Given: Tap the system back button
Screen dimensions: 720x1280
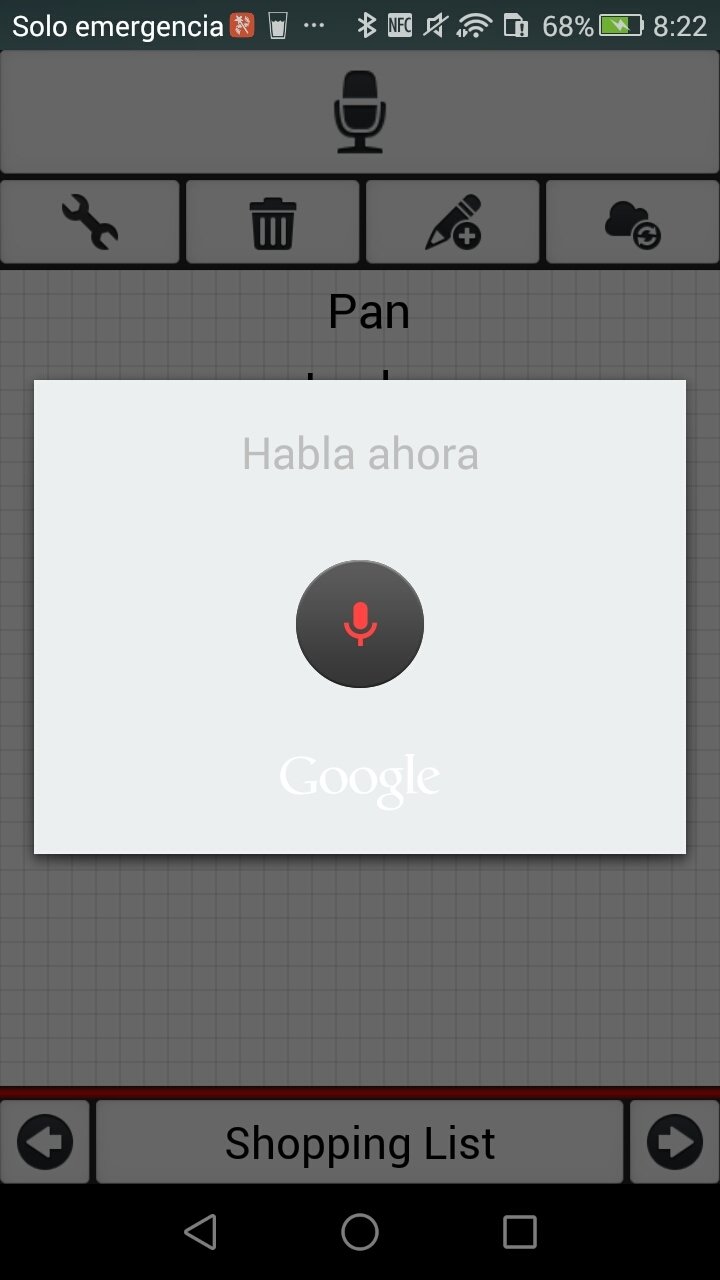Looking at the screenshot, I should tap(201, 1232).
